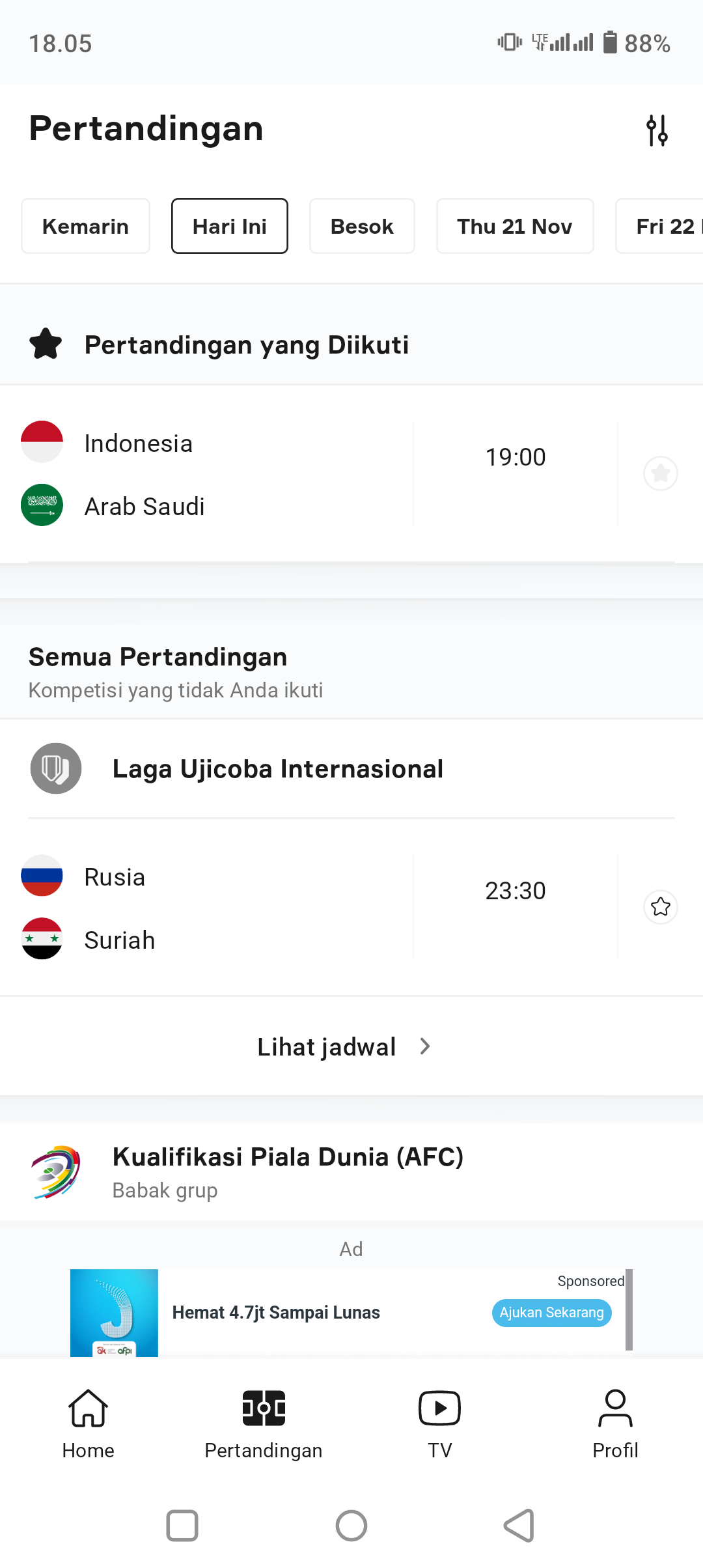
Task: Select the Hari Ini date tab
Action: coord(230,226)
